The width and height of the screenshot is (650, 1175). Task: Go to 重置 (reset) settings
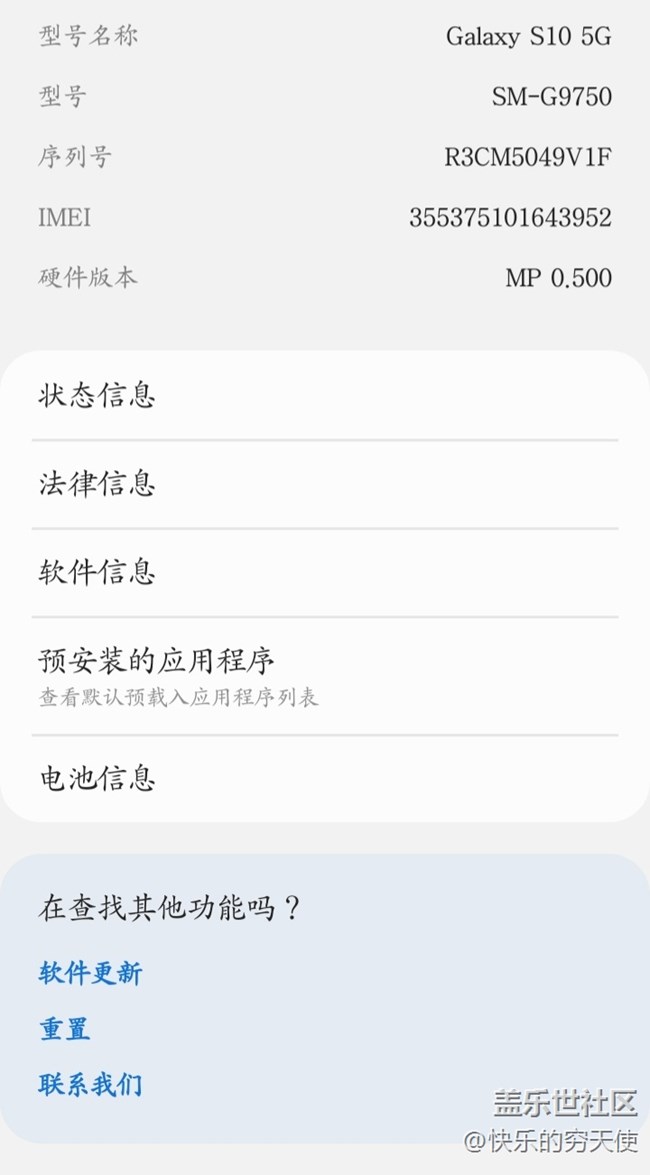[x=65, y=1029]
